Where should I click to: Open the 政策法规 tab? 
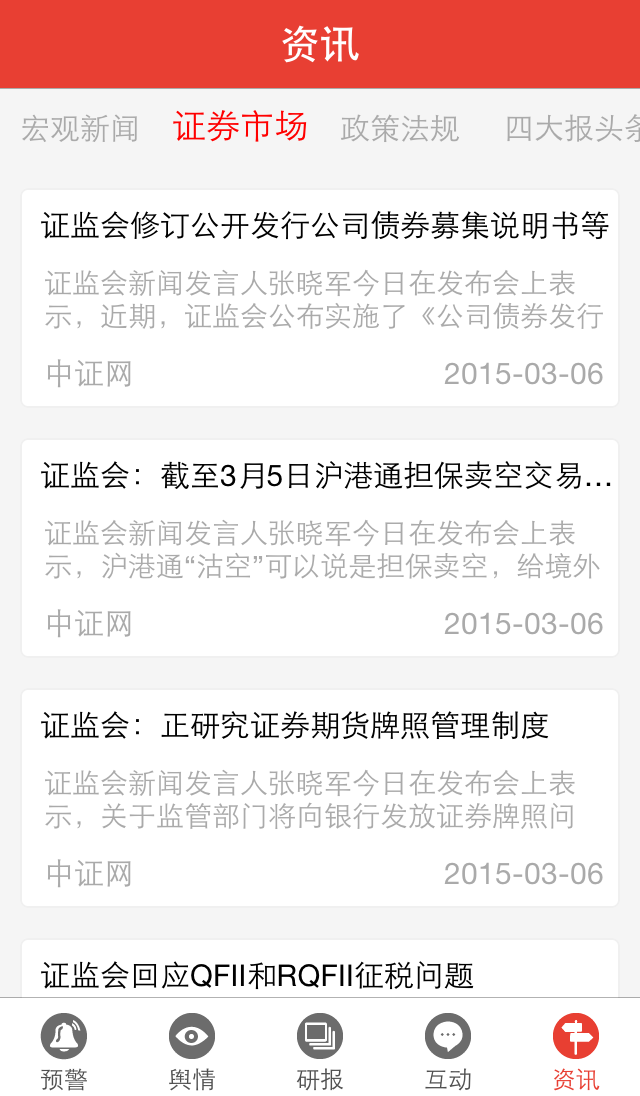tap(400, 129)
